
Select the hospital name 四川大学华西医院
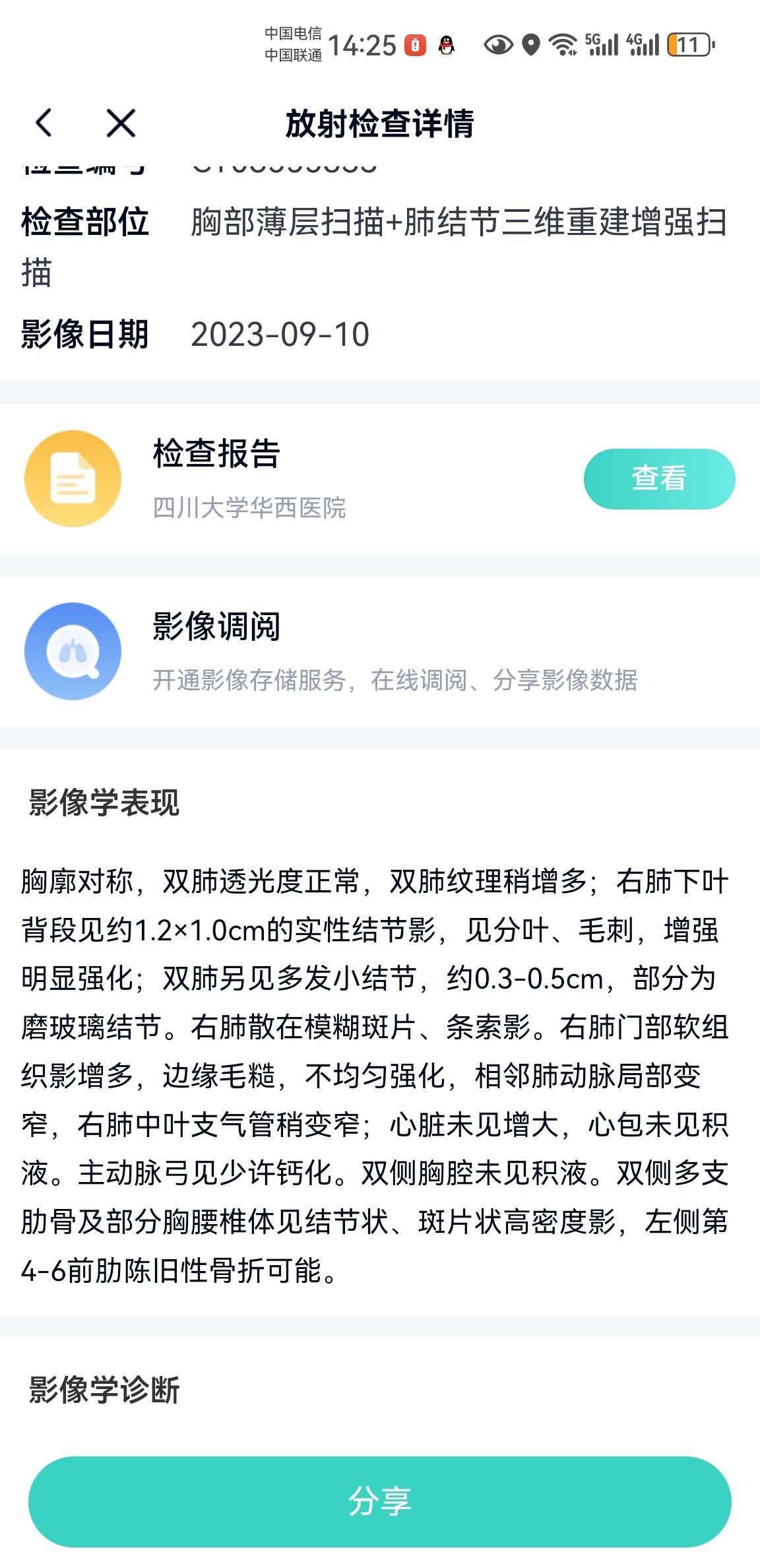pyautogui.click(x=251, y=508)
